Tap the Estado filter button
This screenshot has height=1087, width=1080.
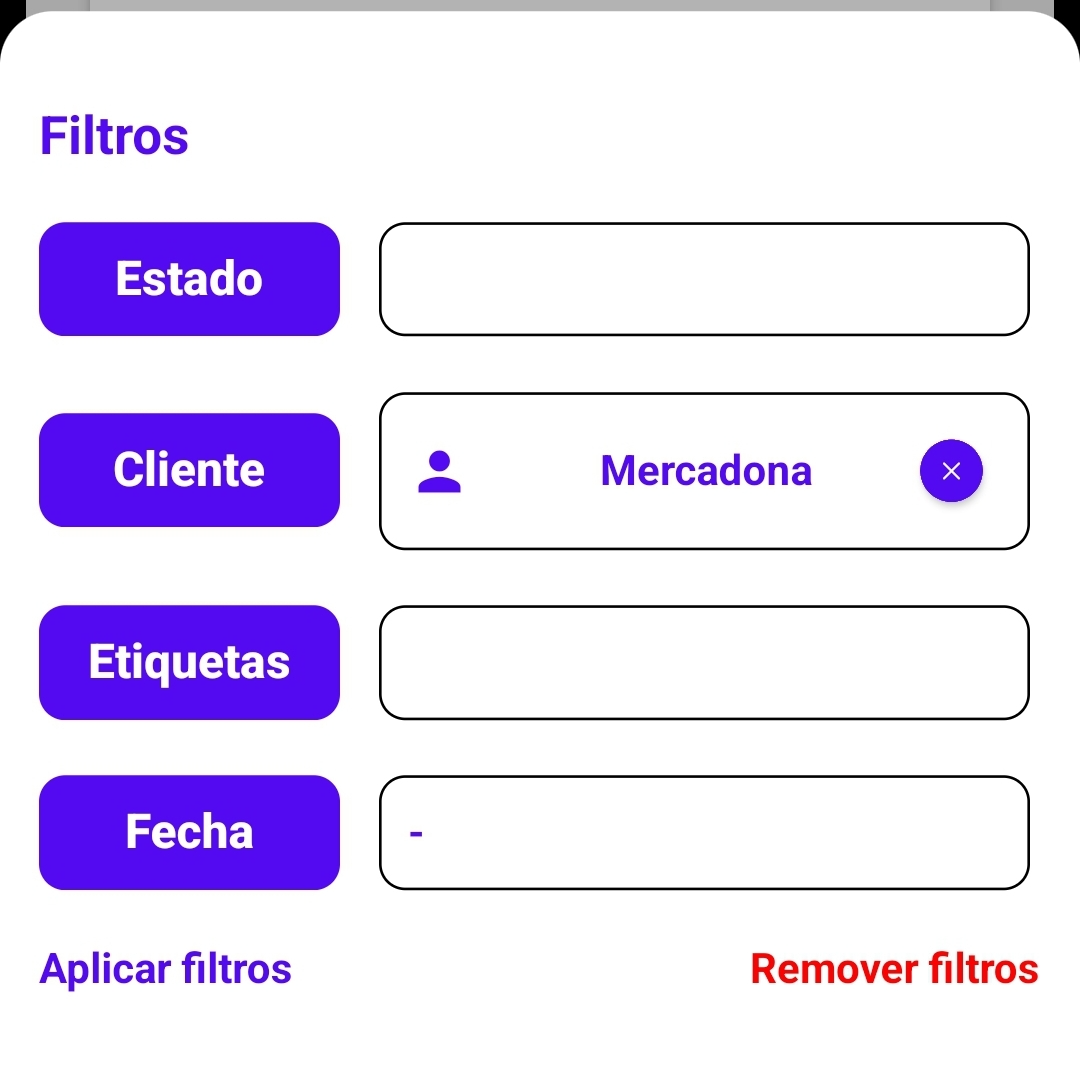click(x=189, y=279)
